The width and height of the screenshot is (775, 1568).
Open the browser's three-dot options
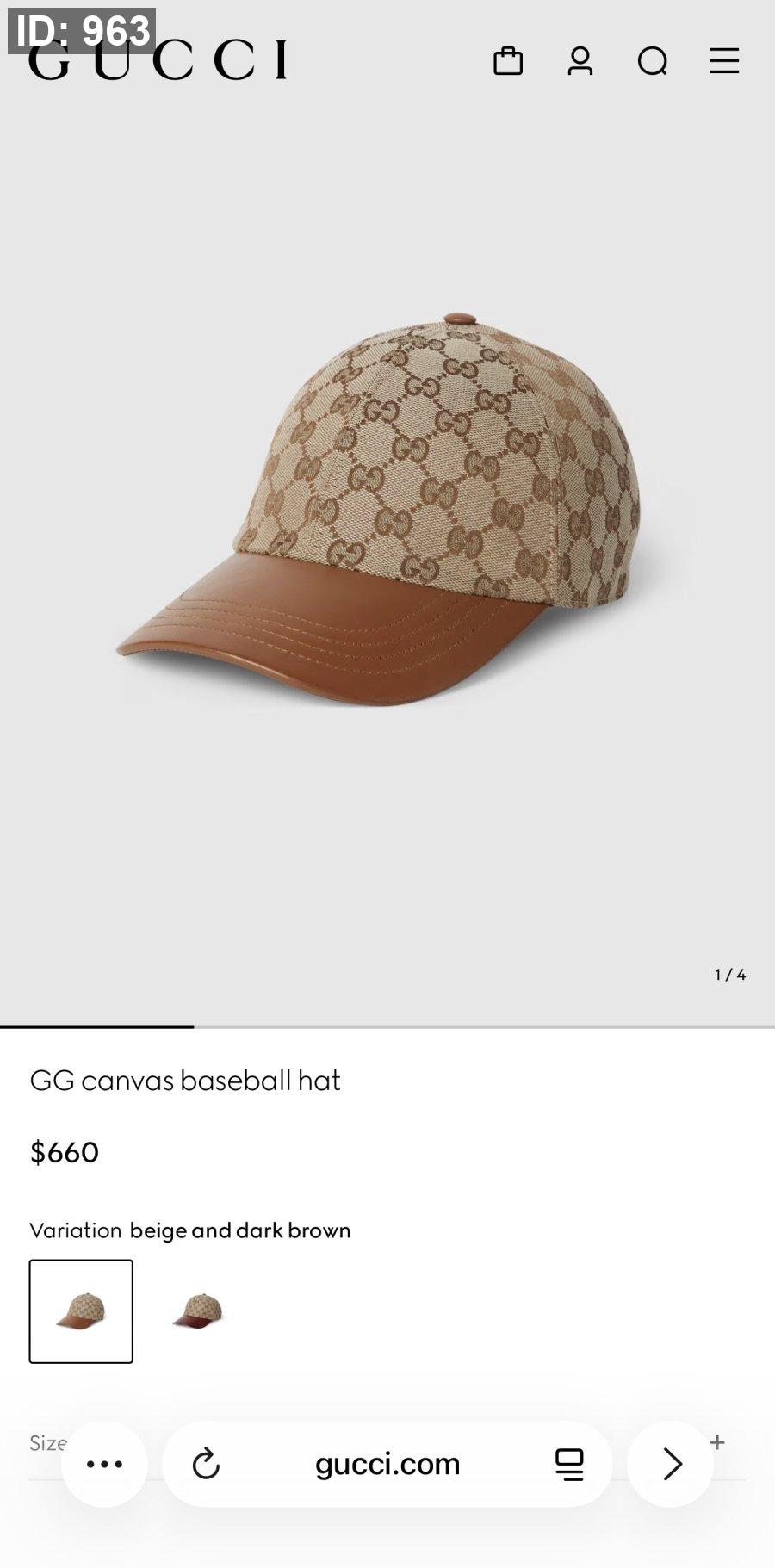click(x=105, y=1464)
